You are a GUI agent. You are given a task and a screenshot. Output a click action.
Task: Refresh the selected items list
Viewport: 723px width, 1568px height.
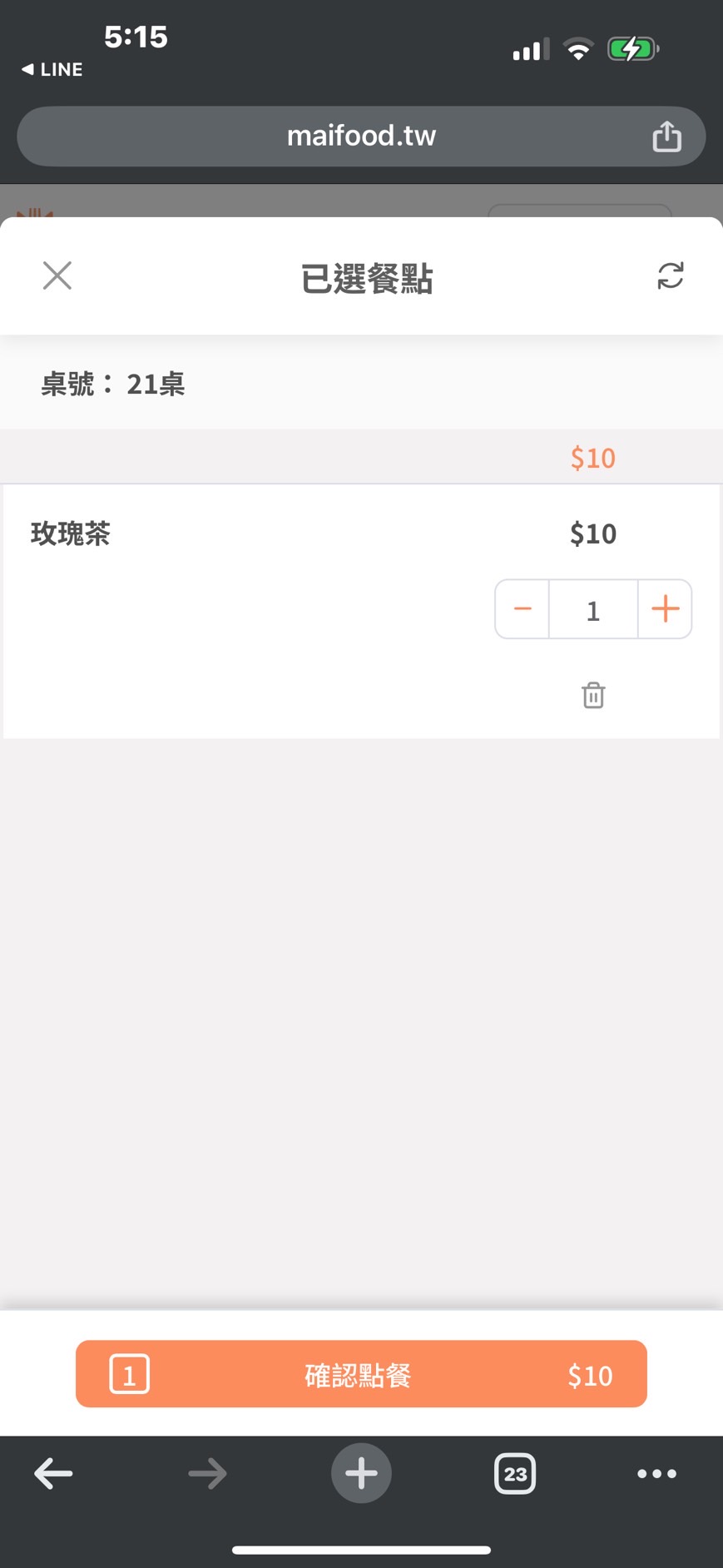[x=670, y=275]
